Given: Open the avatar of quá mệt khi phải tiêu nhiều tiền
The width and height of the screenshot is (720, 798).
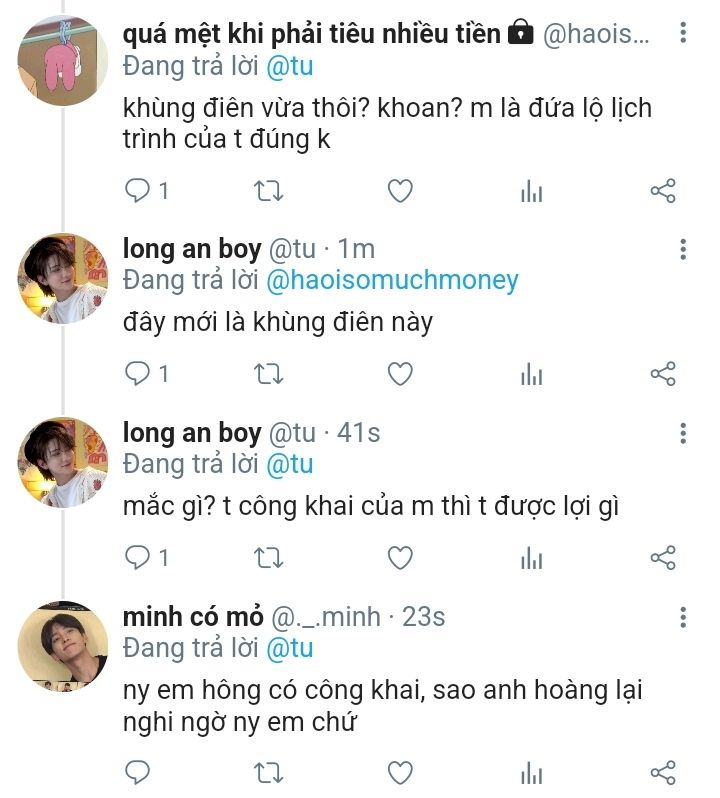Looking at the screenshot, I should click(62, 62).
